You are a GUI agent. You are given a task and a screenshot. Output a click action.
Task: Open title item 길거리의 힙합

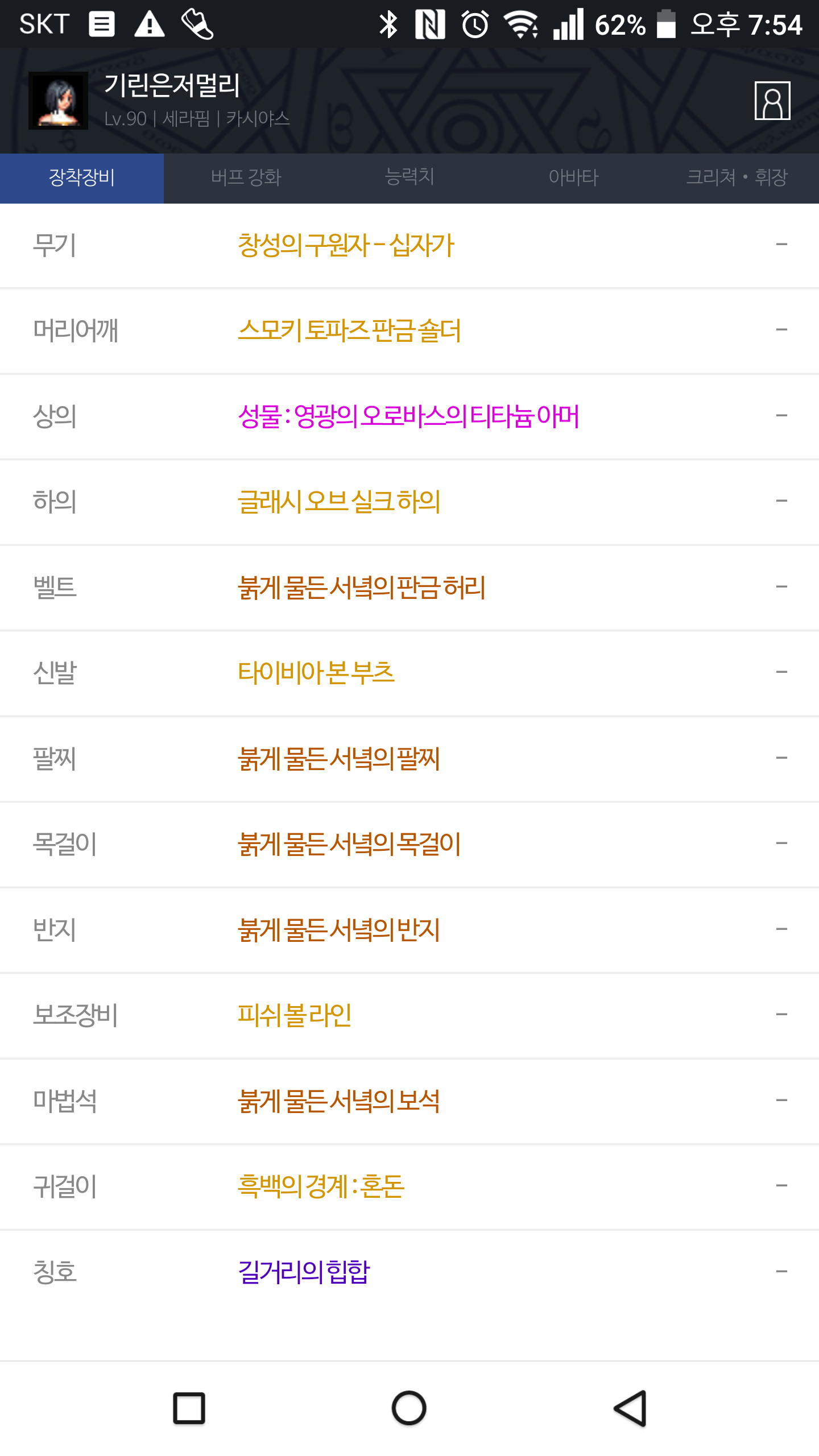pyautogui.click(x=409, y=1272)
